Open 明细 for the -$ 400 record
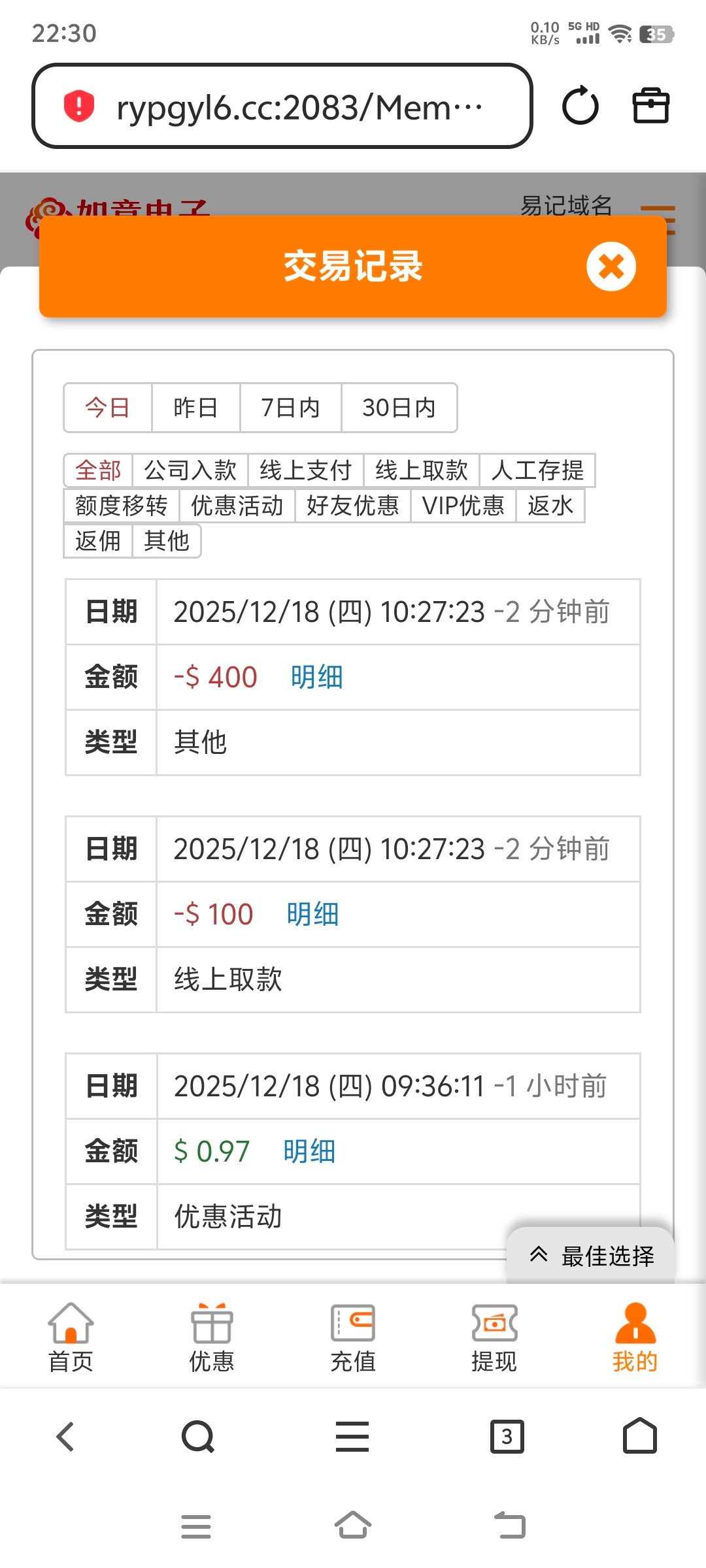 click(316, 678)
